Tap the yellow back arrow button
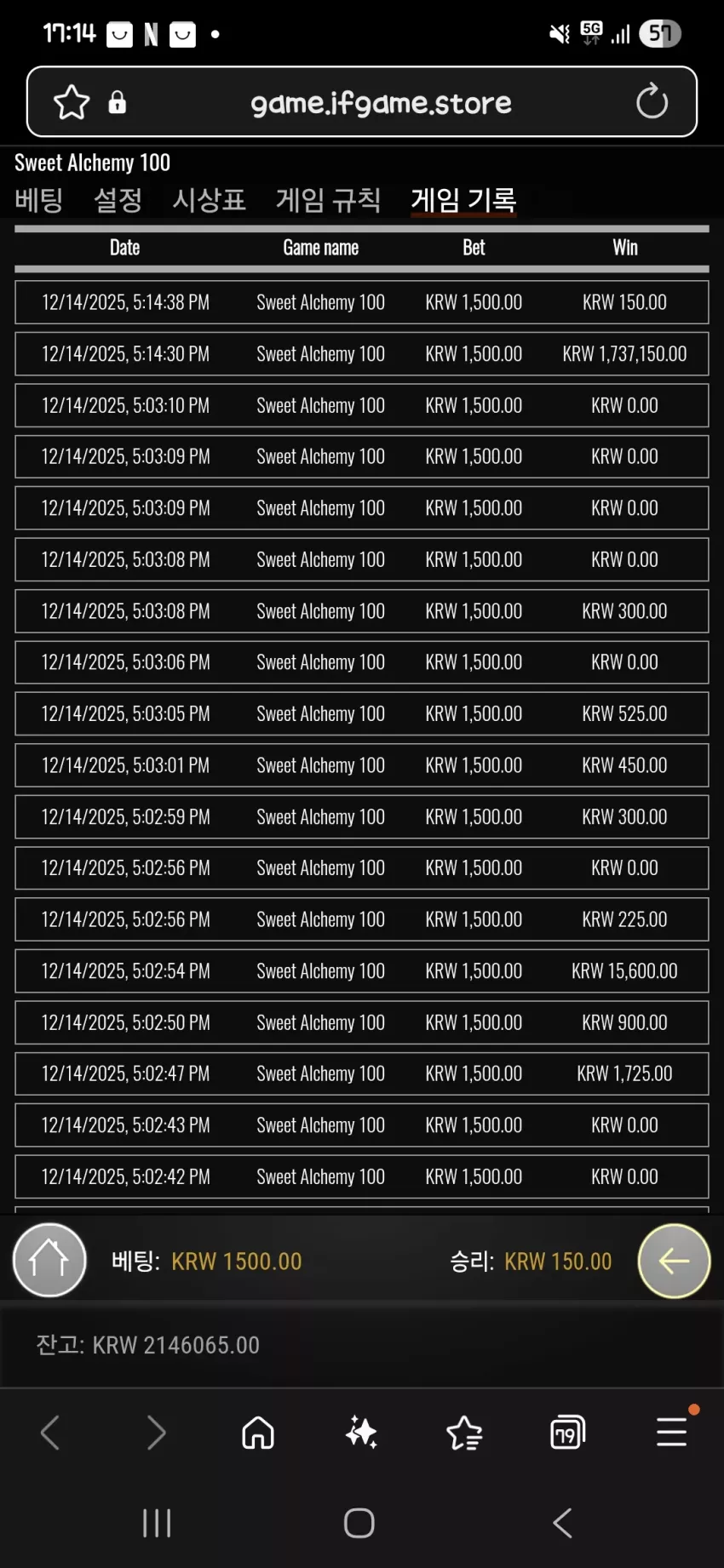This screenshot has height=1568, width=724. click(674, 1261)
